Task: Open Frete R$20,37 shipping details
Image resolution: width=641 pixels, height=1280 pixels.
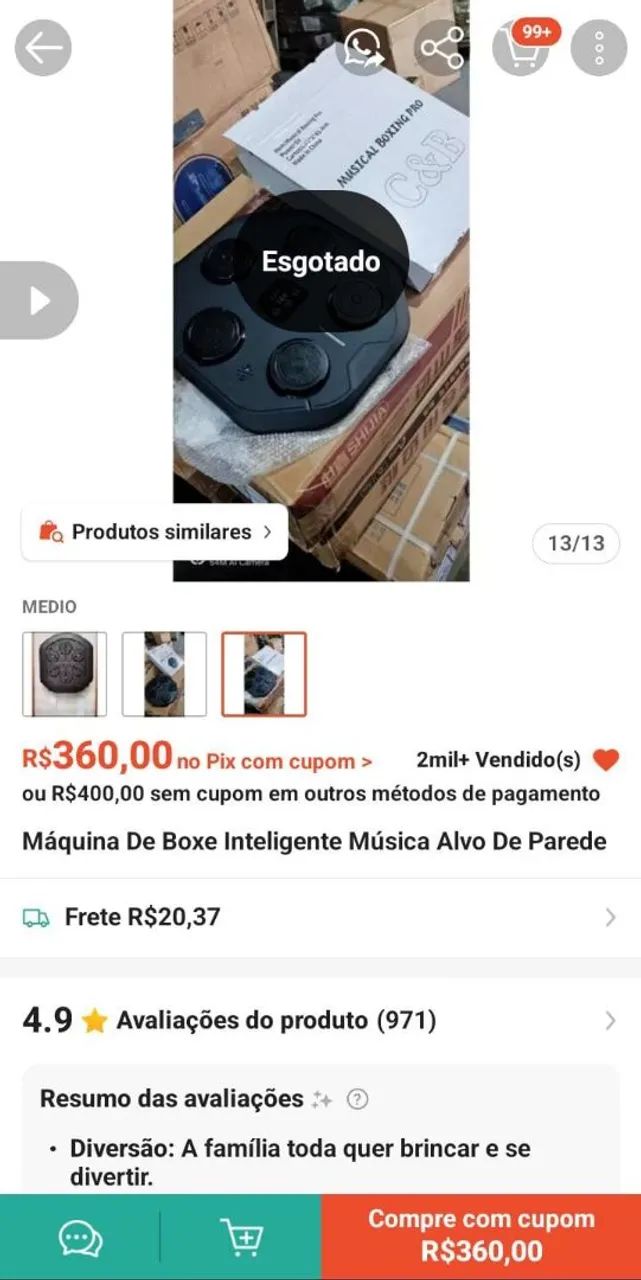Action: click(320, 917)
